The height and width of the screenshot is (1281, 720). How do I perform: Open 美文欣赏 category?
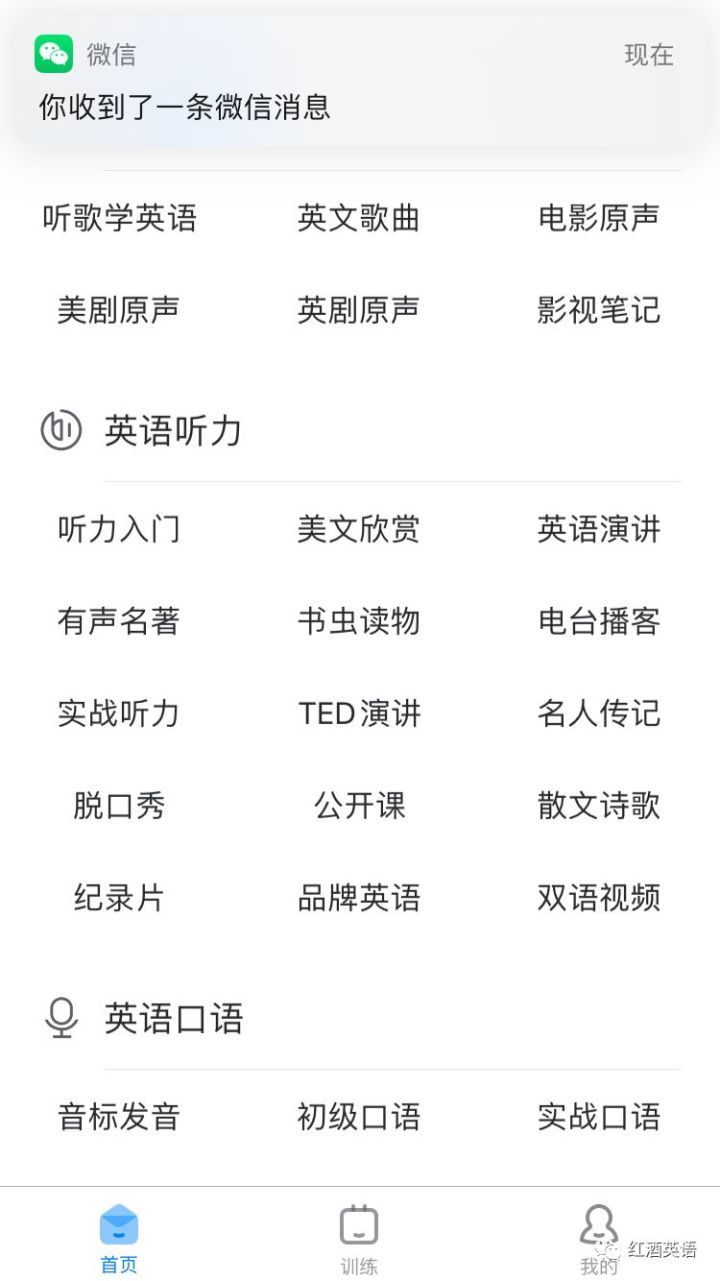(x=359, y=529)
